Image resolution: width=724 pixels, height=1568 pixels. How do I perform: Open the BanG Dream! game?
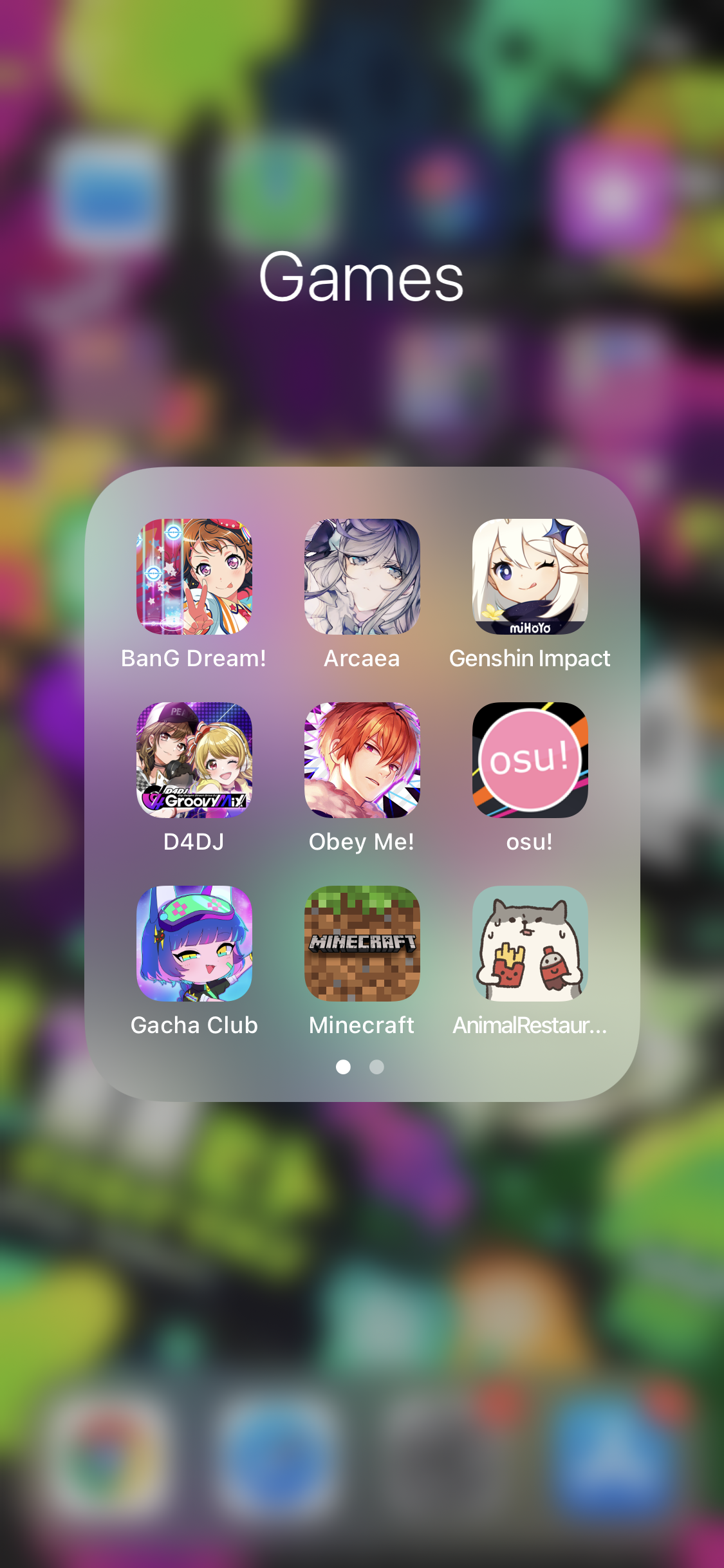click(194, 576)
